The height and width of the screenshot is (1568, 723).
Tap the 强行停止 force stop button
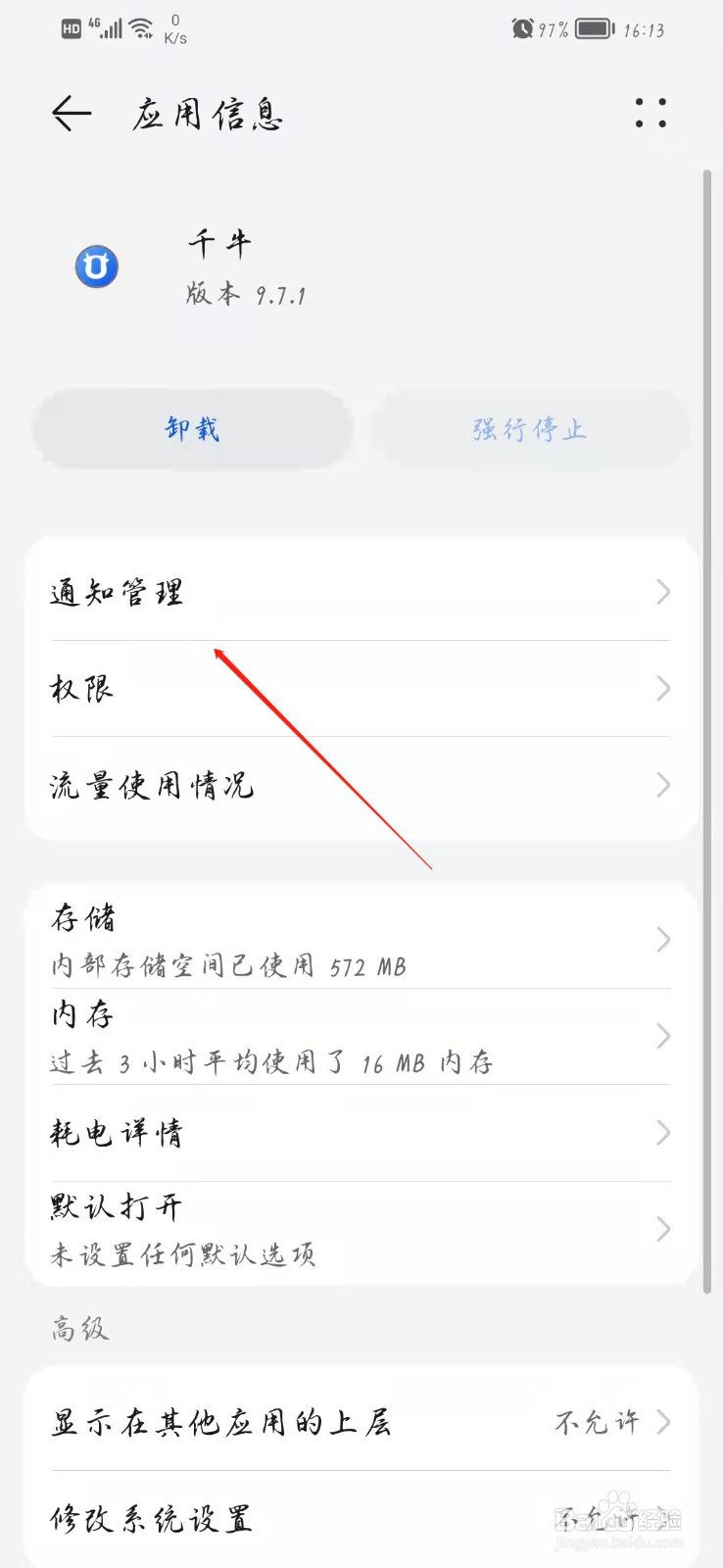point(530,428)
